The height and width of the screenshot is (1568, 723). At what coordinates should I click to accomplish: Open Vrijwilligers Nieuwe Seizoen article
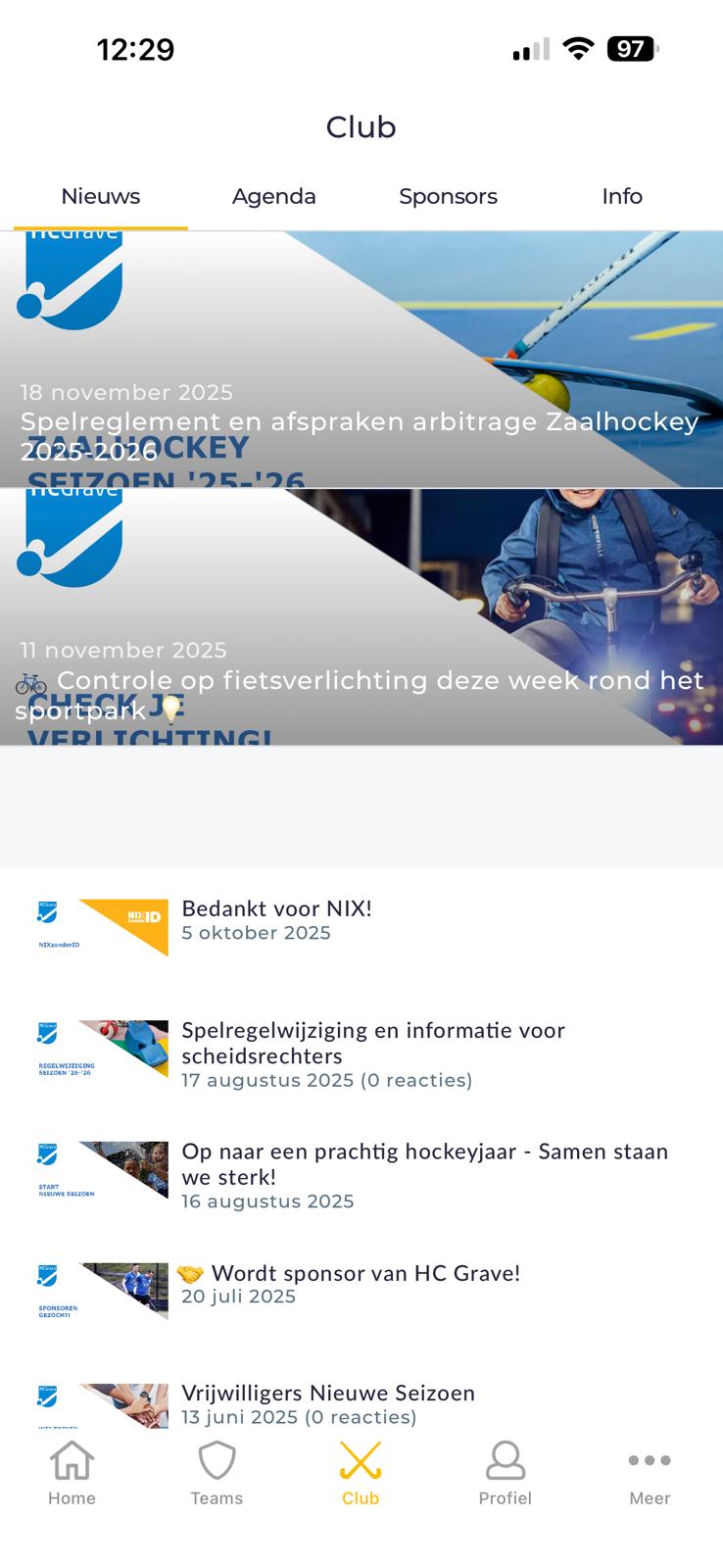pos(327,1403)
